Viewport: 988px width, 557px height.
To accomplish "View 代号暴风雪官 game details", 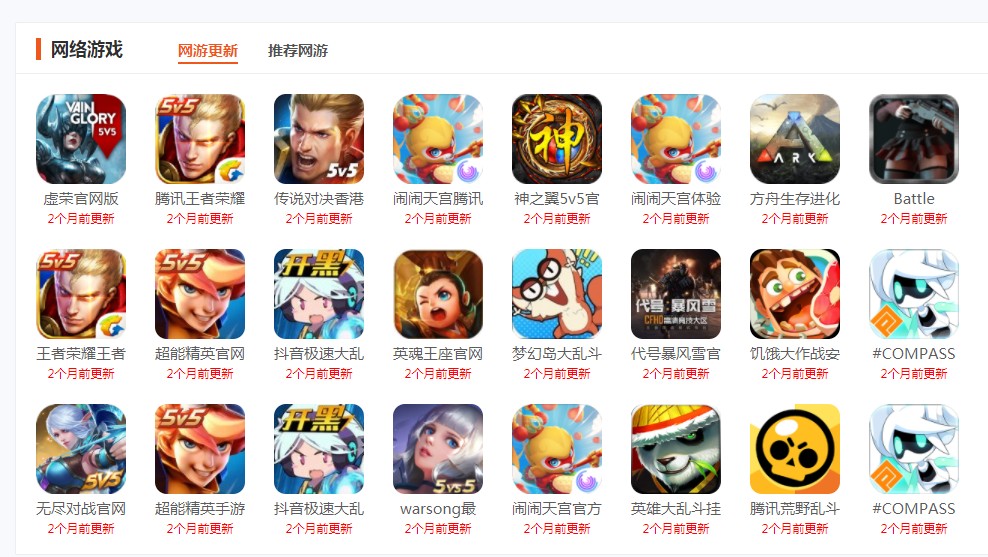I will coord(676,294).
